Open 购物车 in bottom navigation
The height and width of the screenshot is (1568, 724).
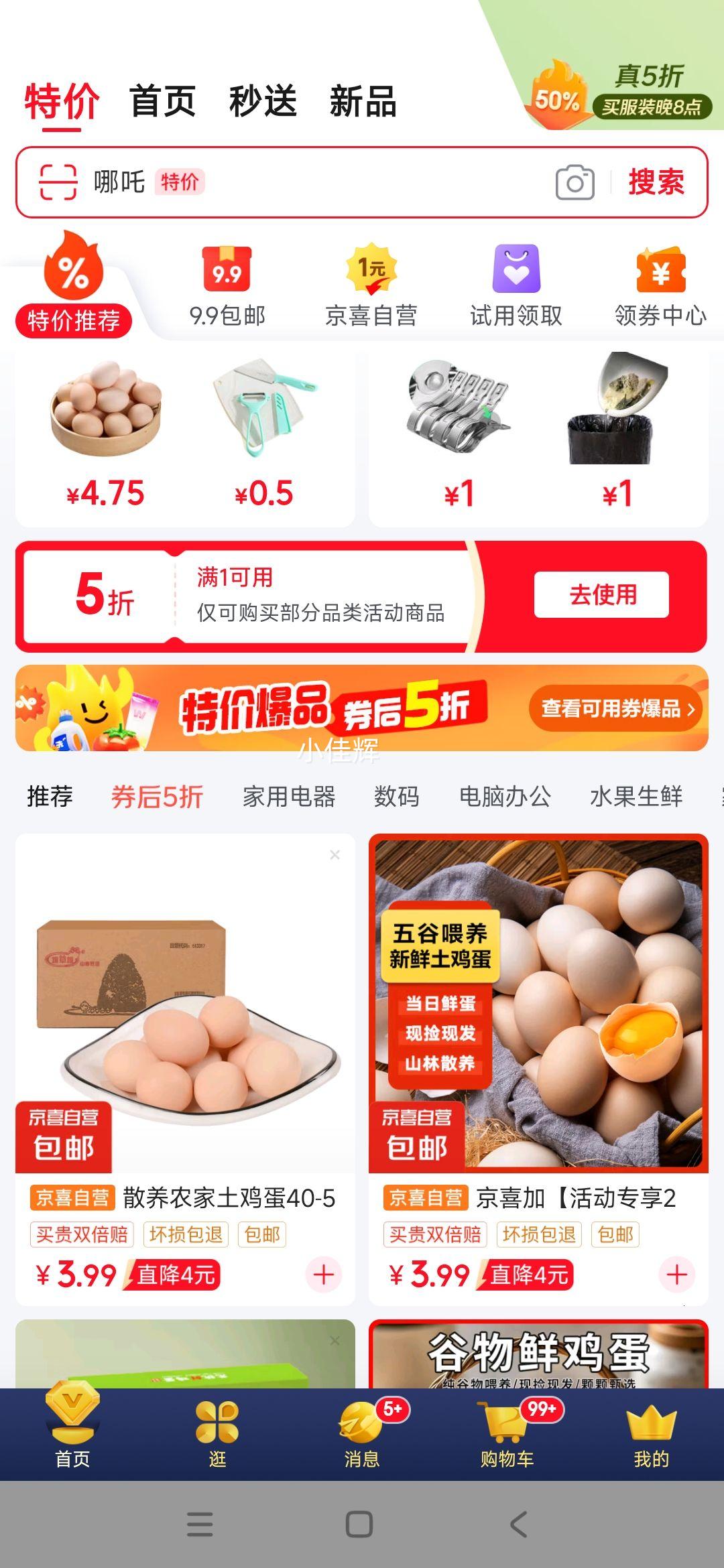(x=507, y=1434)
